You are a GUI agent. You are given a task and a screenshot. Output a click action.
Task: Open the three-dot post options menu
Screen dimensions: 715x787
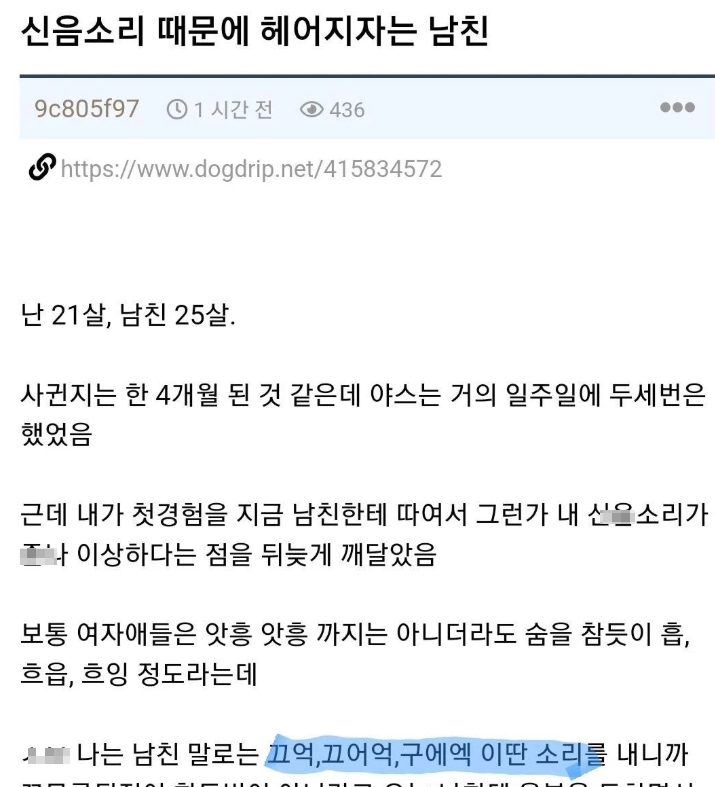pyautogui.click(x=677, y=108)
